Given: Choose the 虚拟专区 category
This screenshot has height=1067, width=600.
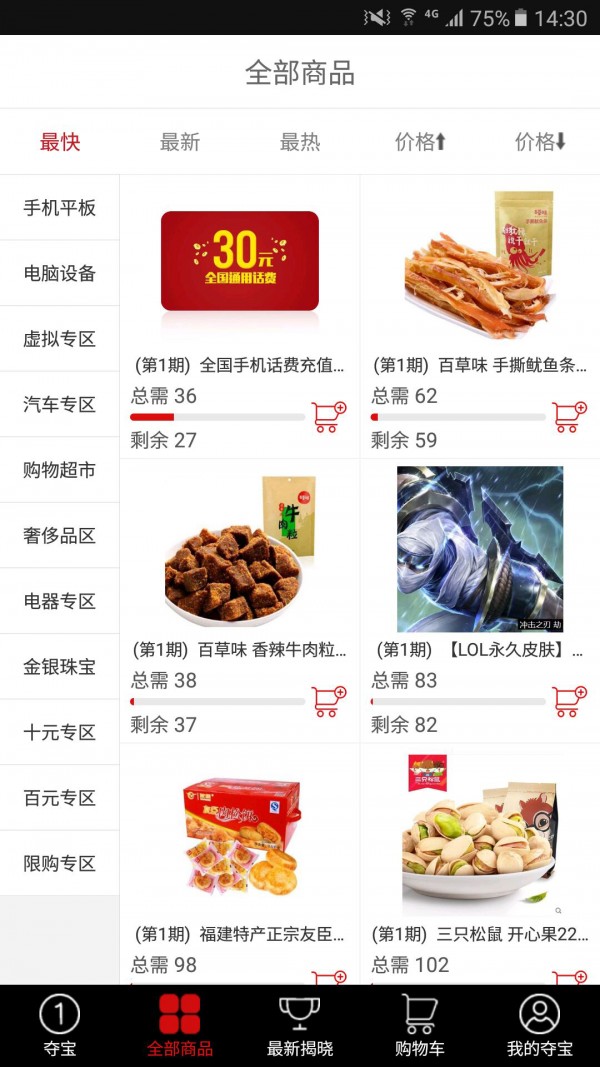Looking at the screenshot, I should pos(60,339).
